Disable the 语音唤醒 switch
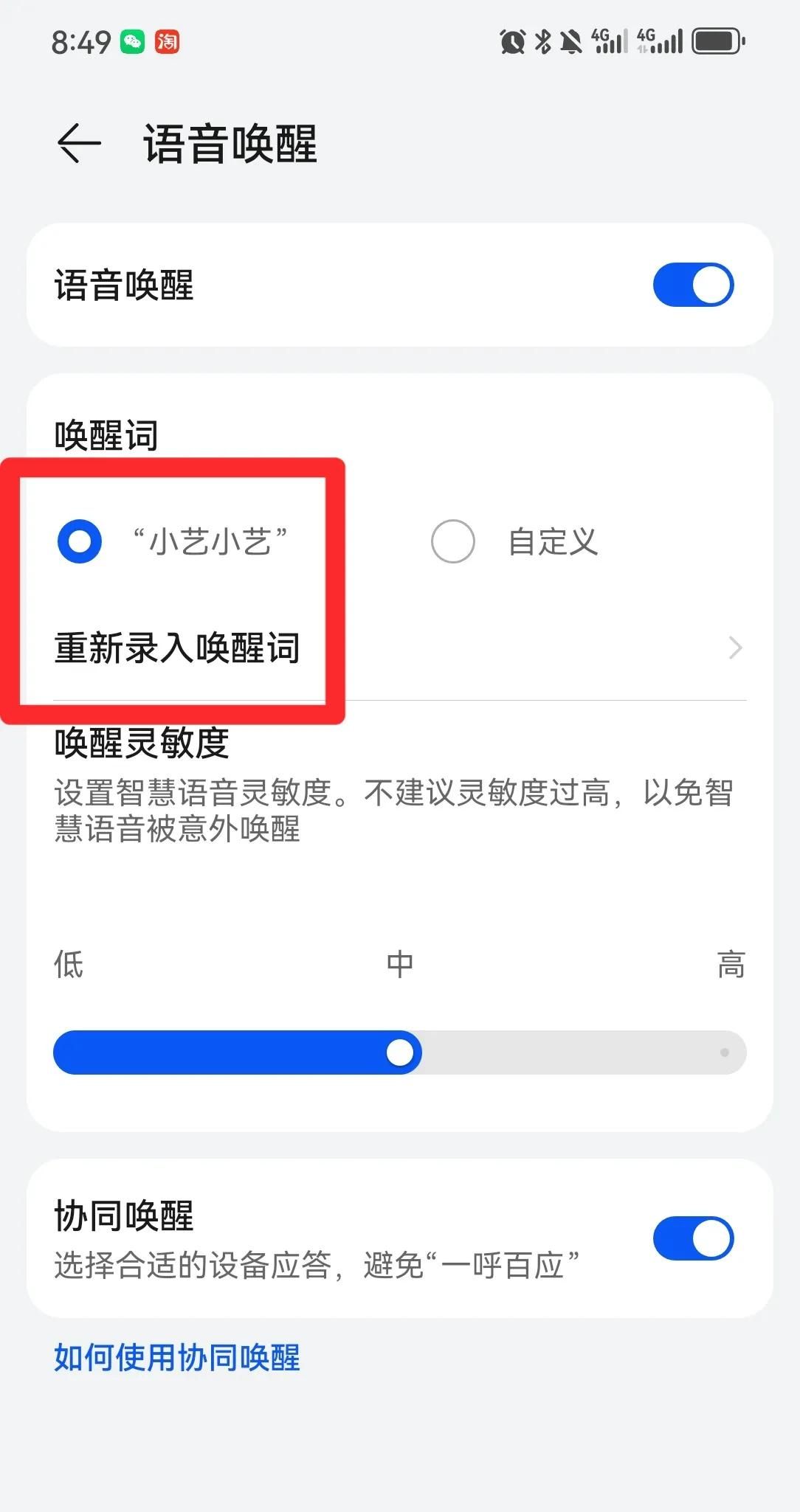The width and height of the screenshot is (800, 1512). point(692,284)
